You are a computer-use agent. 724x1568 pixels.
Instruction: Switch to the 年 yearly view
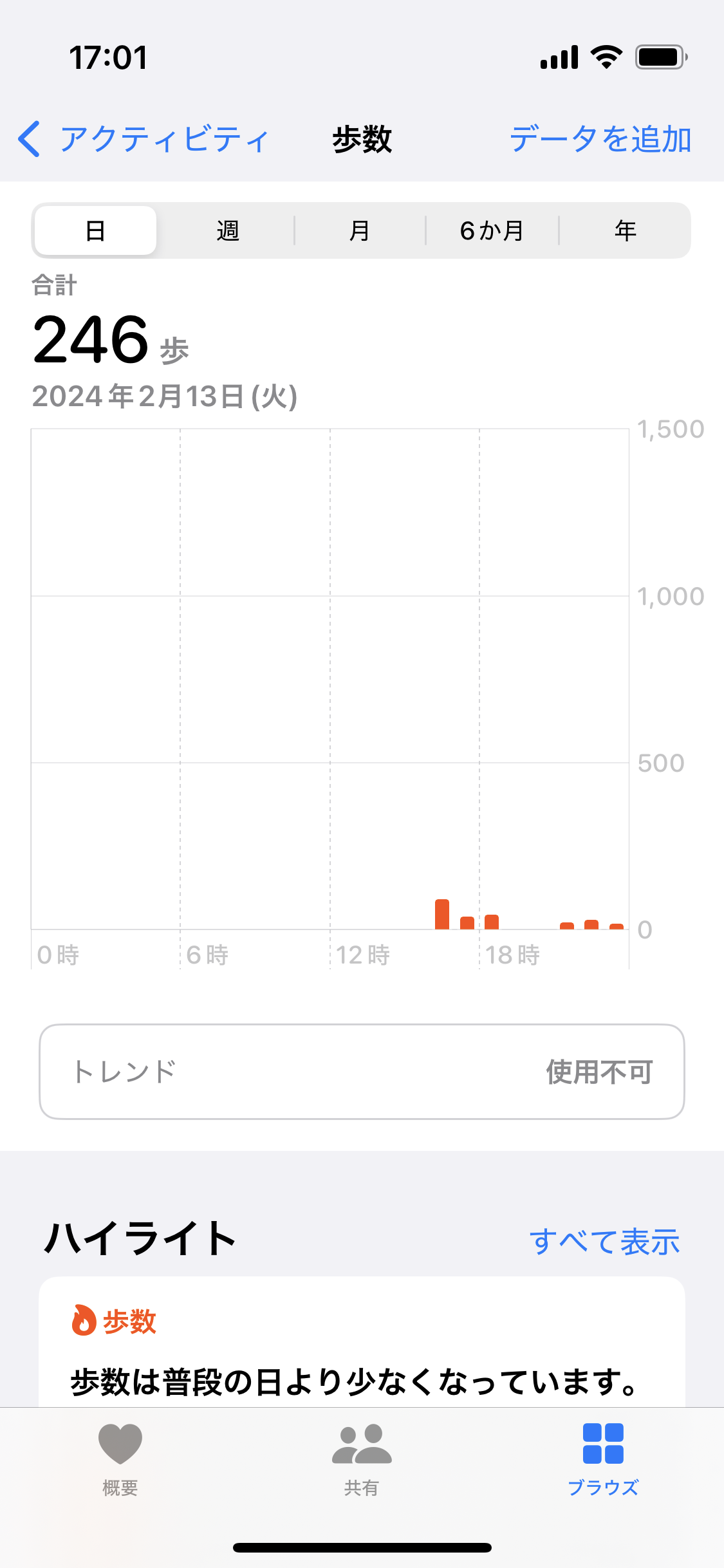[x=625, y=230]
